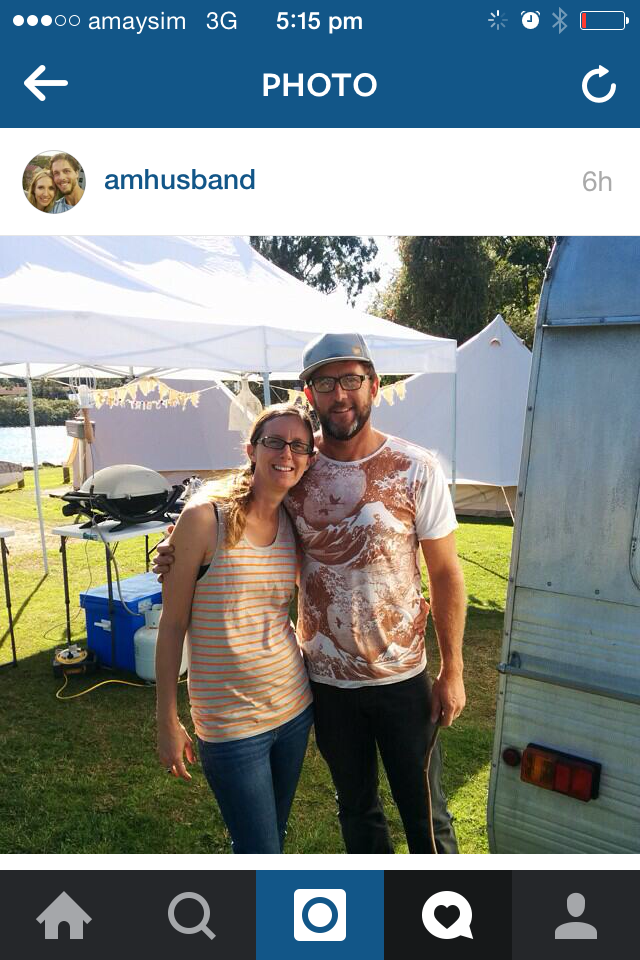
Task: Refresh the photo page
Action: tap(598, 85)
